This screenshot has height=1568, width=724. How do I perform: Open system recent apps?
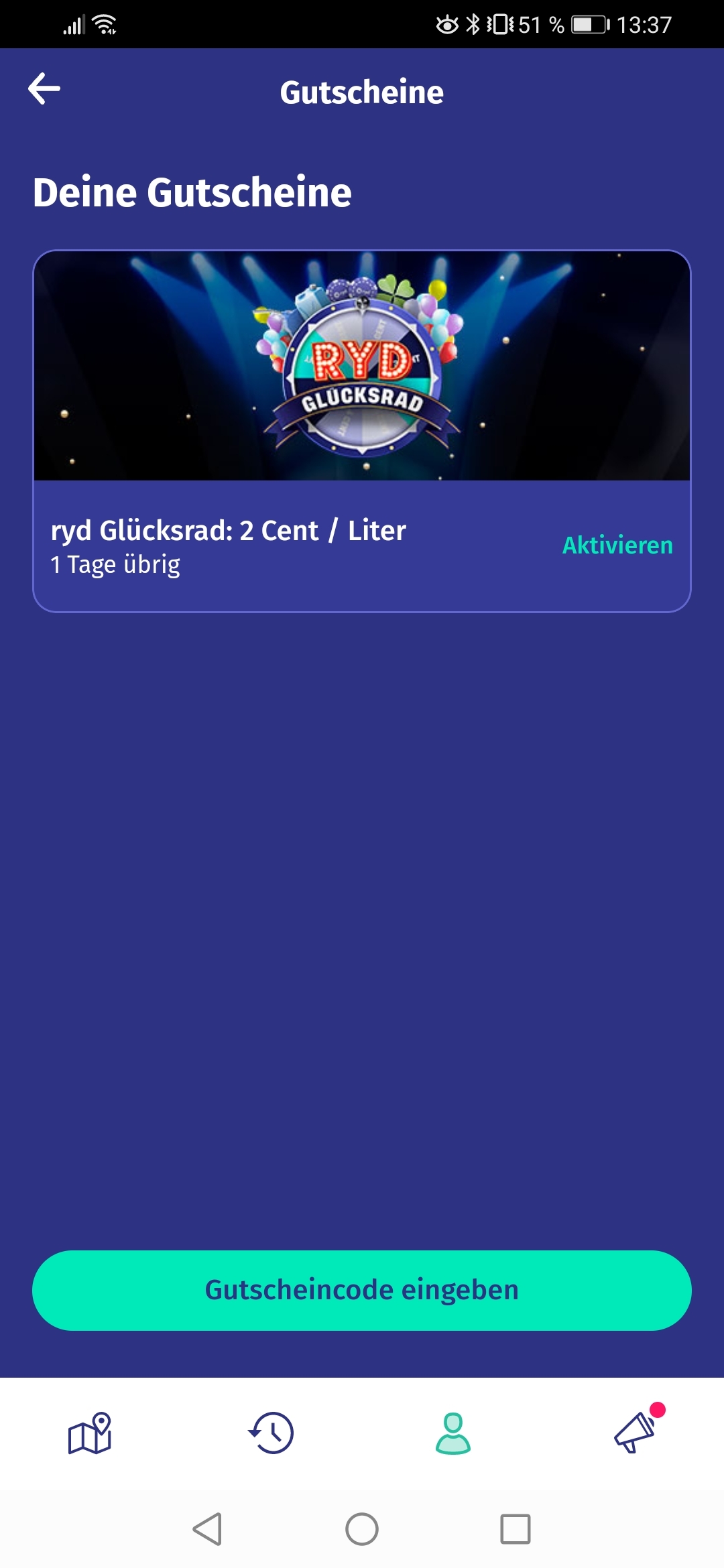pos(515,1529)
